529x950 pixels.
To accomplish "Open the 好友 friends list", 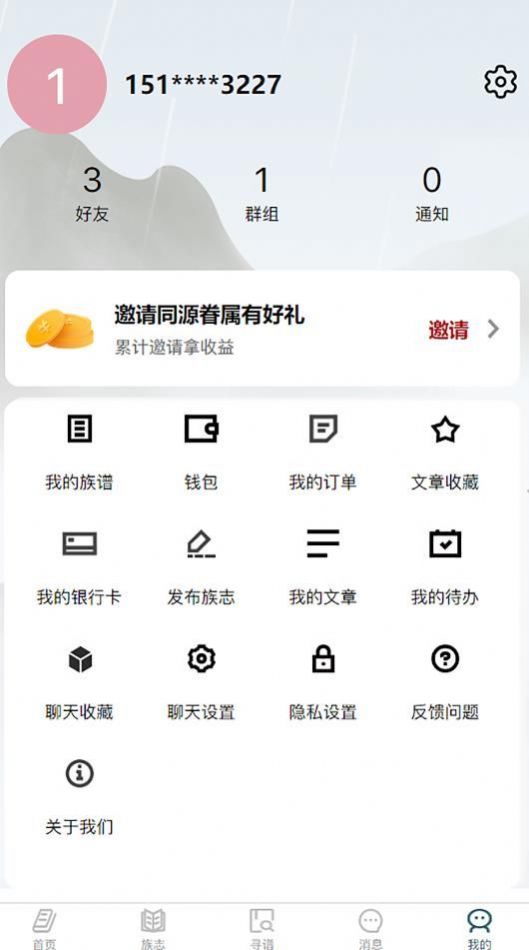I will (x=92, y=194).
